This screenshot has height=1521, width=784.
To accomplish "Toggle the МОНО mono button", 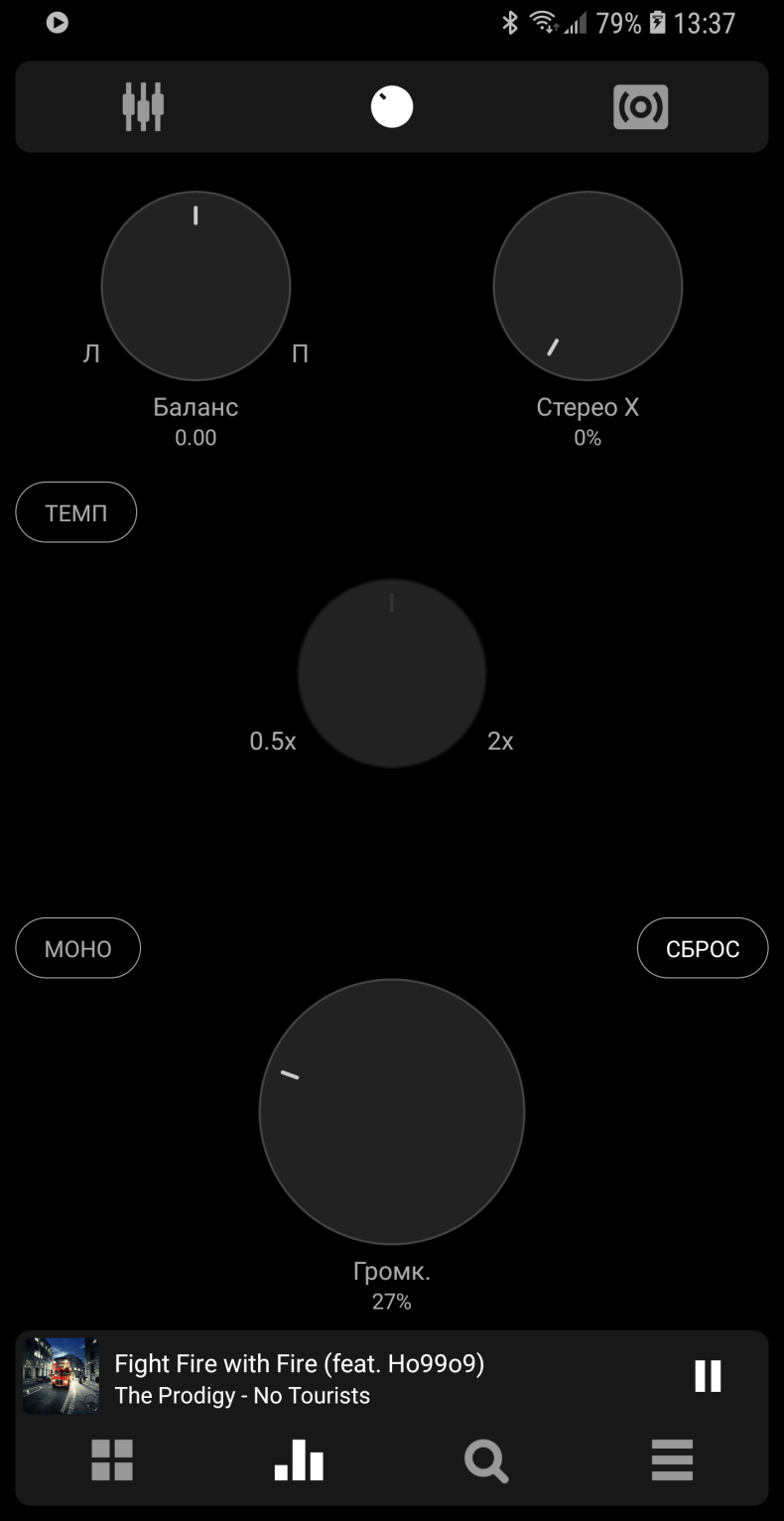I will point(78,948).
